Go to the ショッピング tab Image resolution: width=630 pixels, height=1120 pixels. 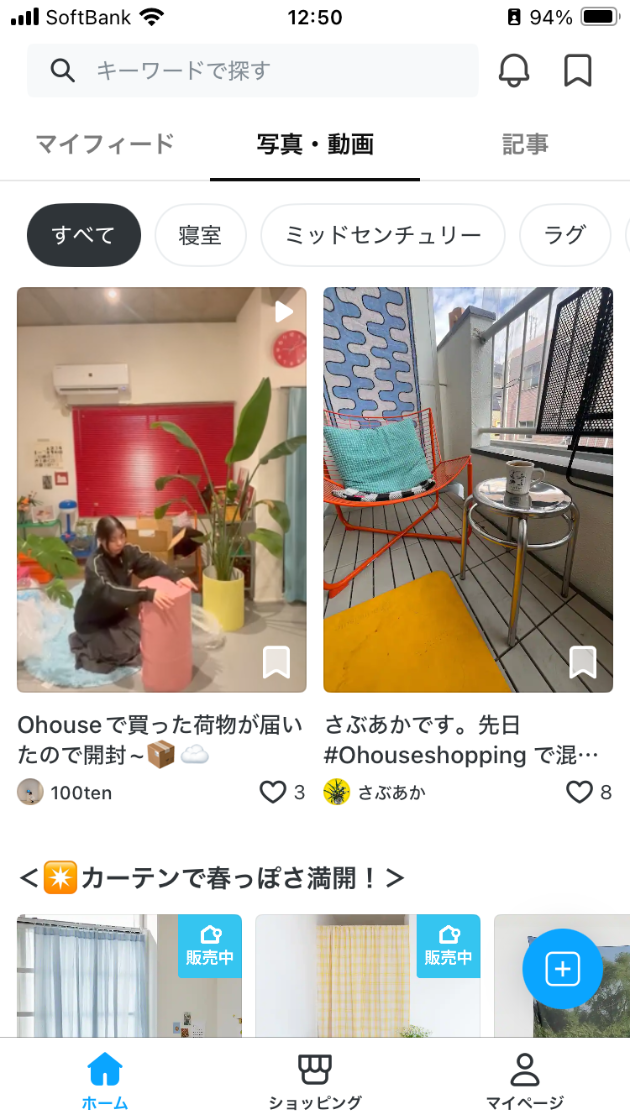[315, 1080]
